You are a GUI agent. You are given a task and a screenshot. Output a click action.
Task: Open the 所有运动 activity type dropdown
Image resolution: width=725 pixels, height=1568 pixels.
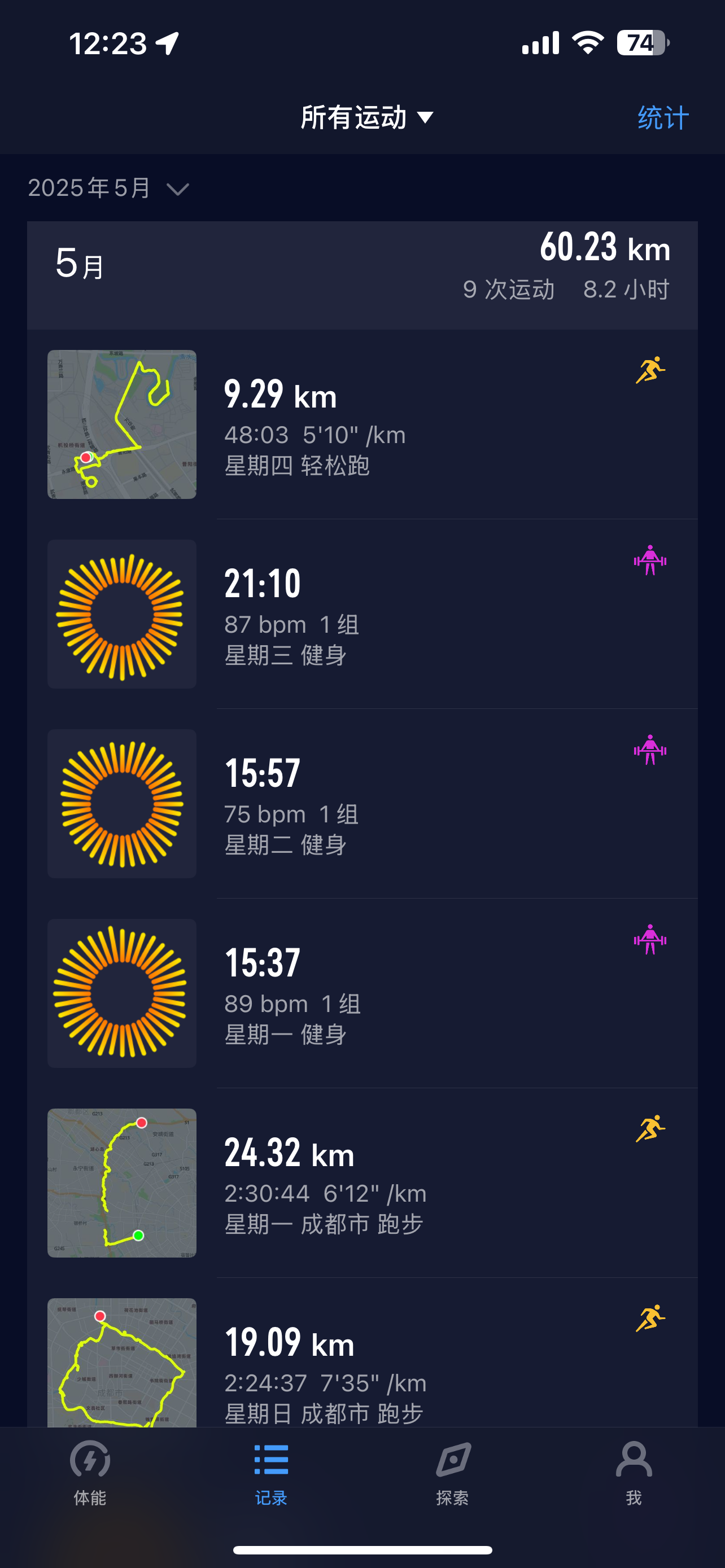pos(367,117)
